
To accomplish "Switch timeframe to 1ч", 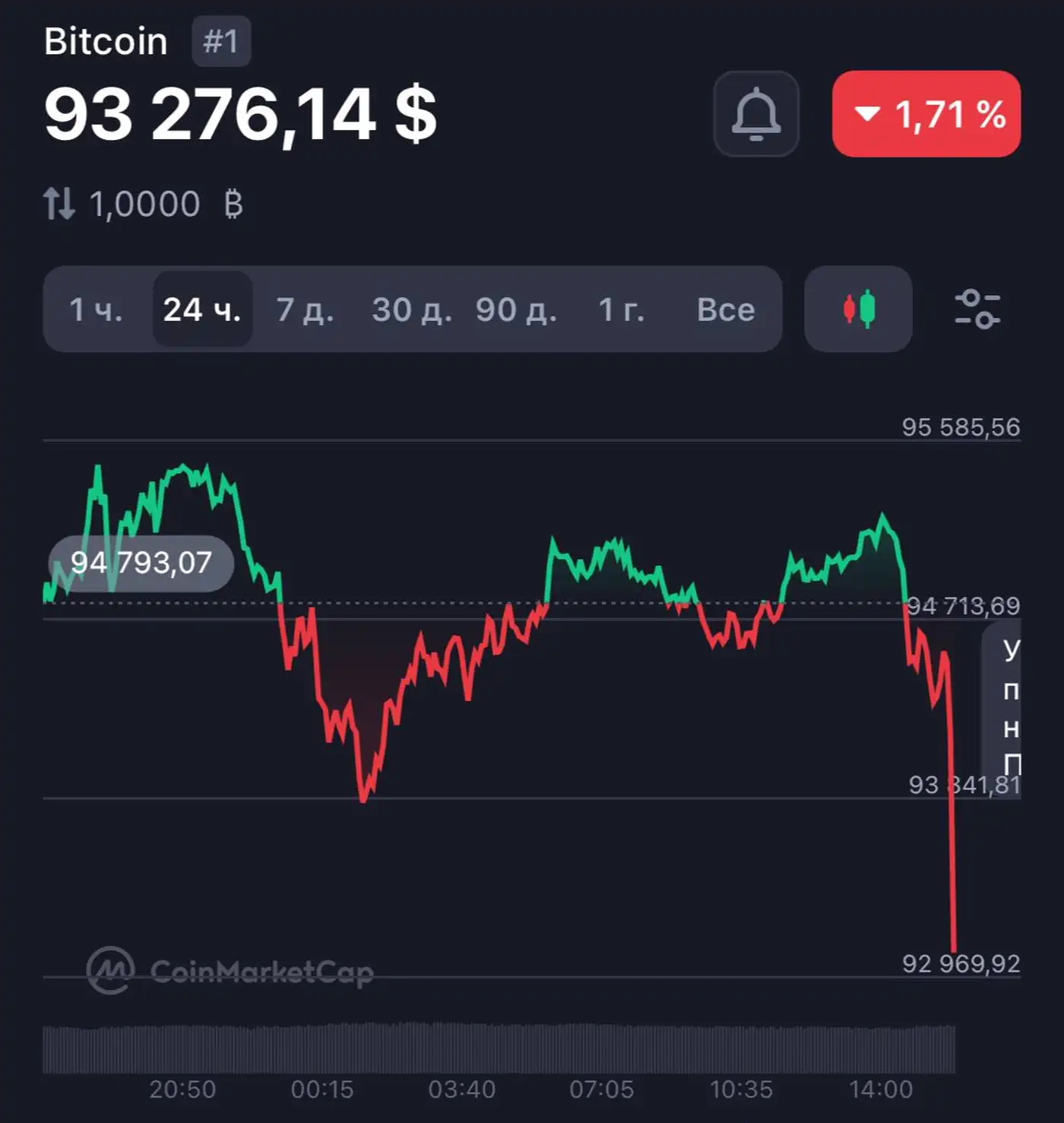I will click(x=97, y=310).
